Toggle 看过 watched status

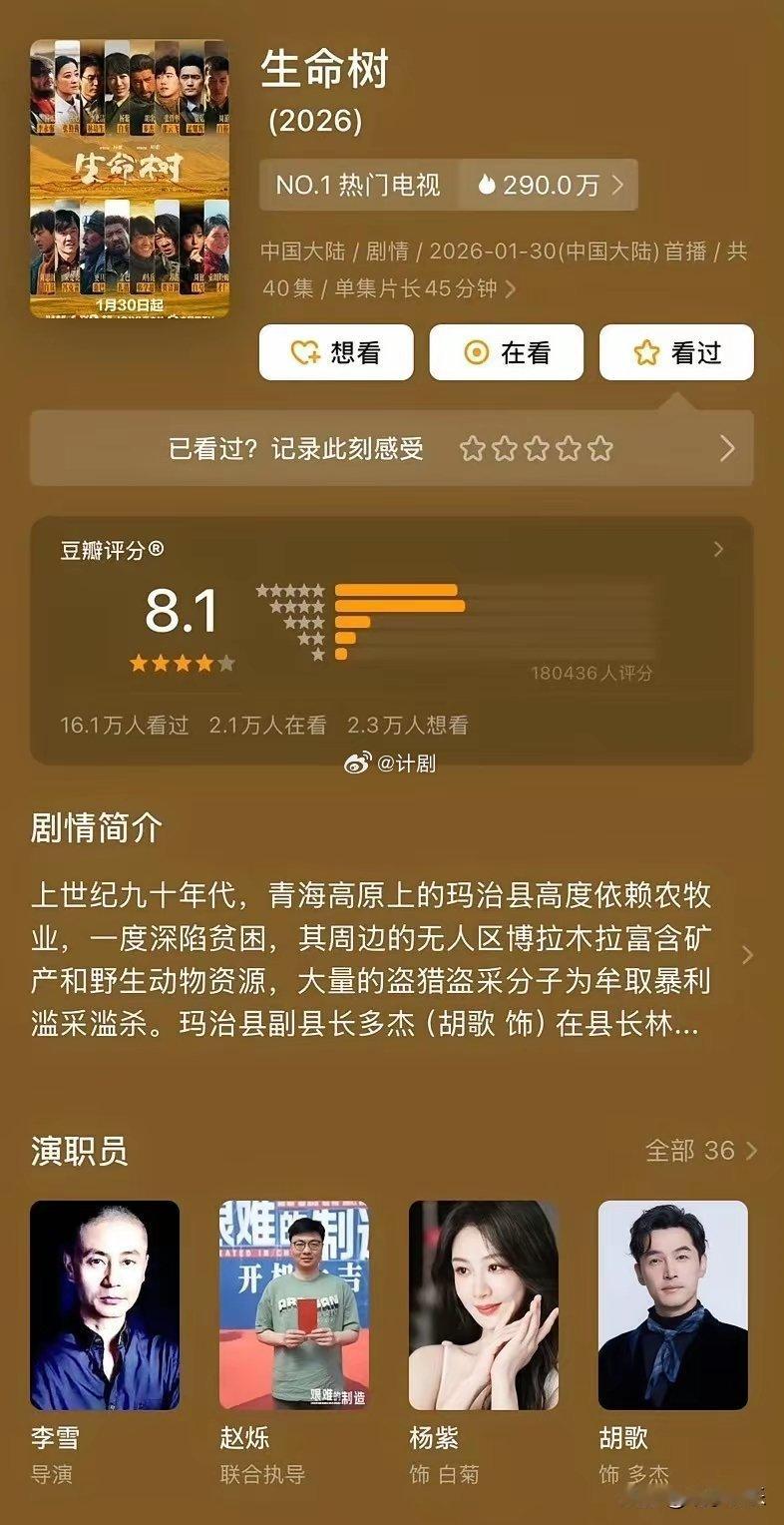676,352
